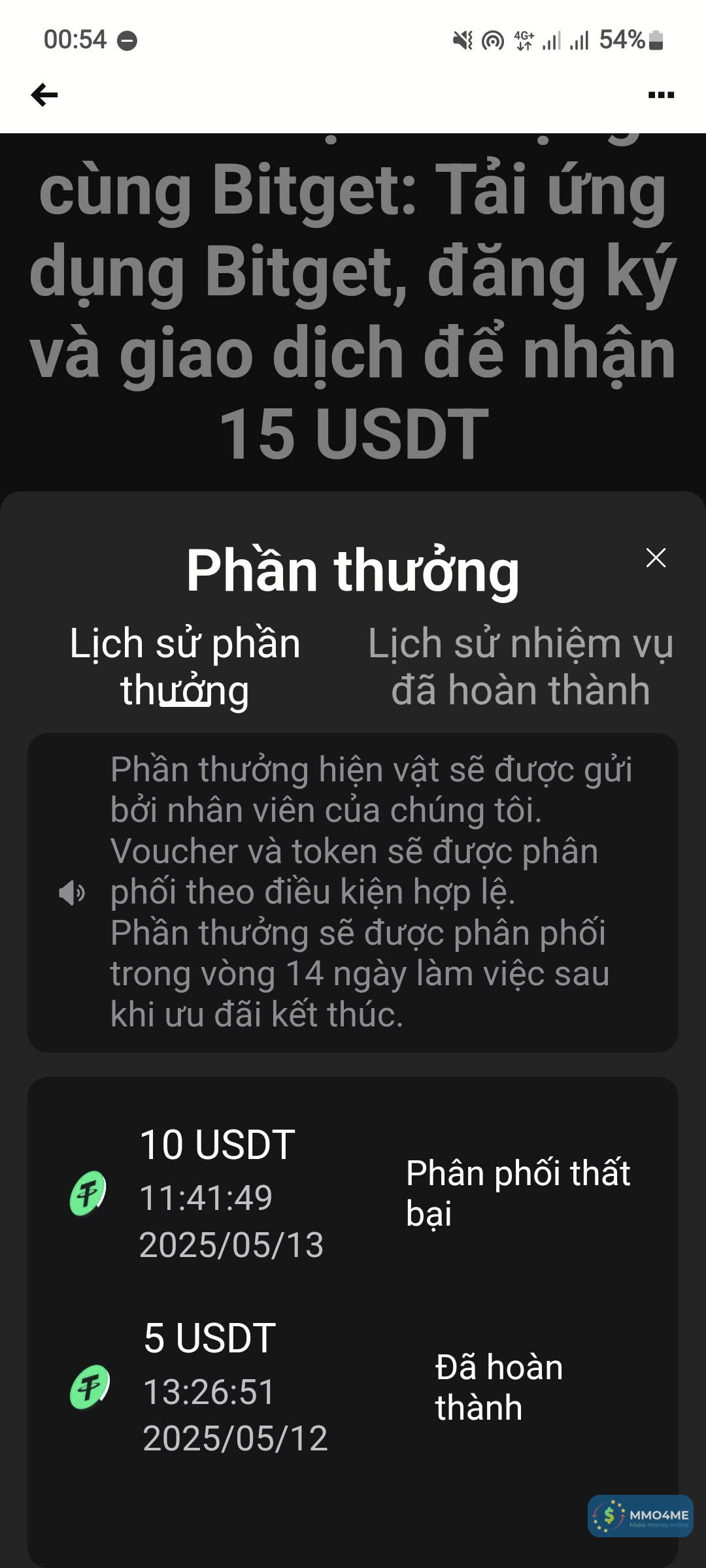Viewport: 706px width, 1568px height.
Task: Open the three-dot overflow menu
Action: coord(660,95)
